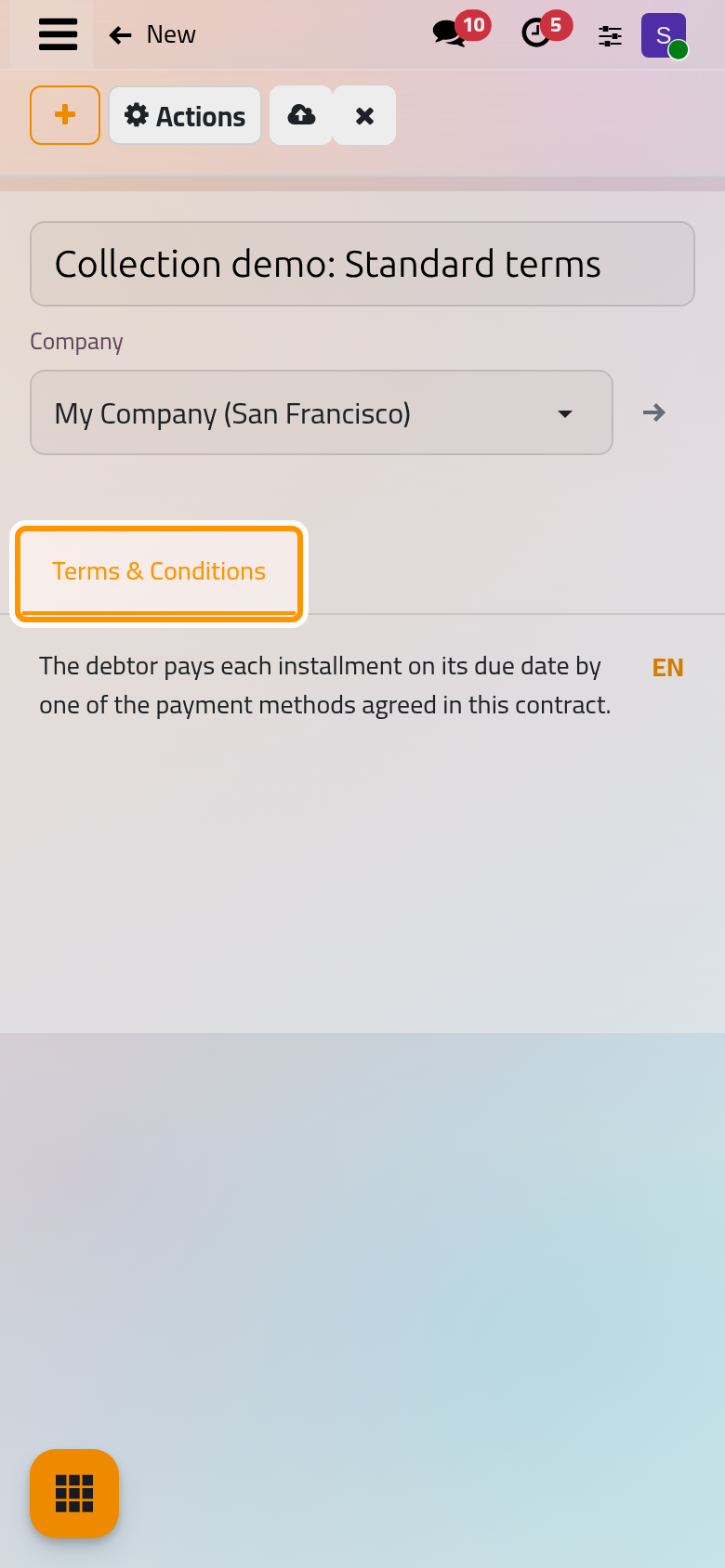Open the conversations icon with 10 badge

(451, 34)
